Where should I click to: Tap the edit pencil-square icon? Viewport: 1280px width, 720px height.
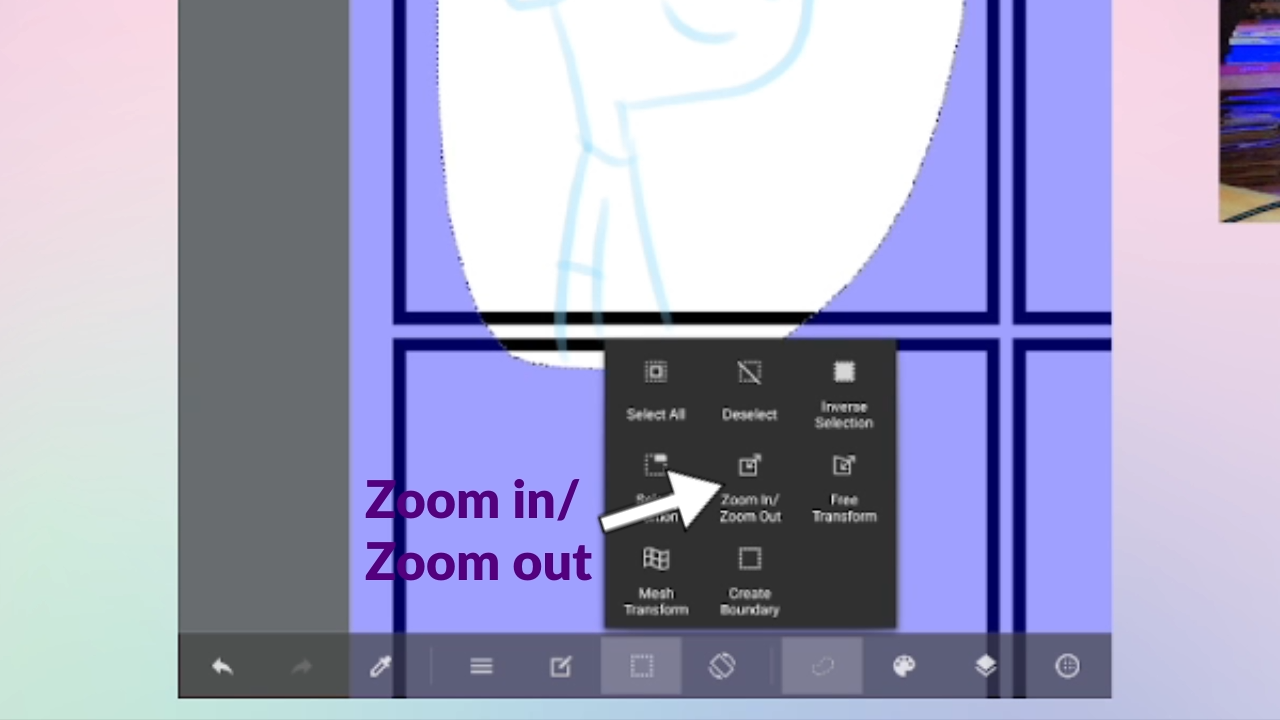(561, 666)
